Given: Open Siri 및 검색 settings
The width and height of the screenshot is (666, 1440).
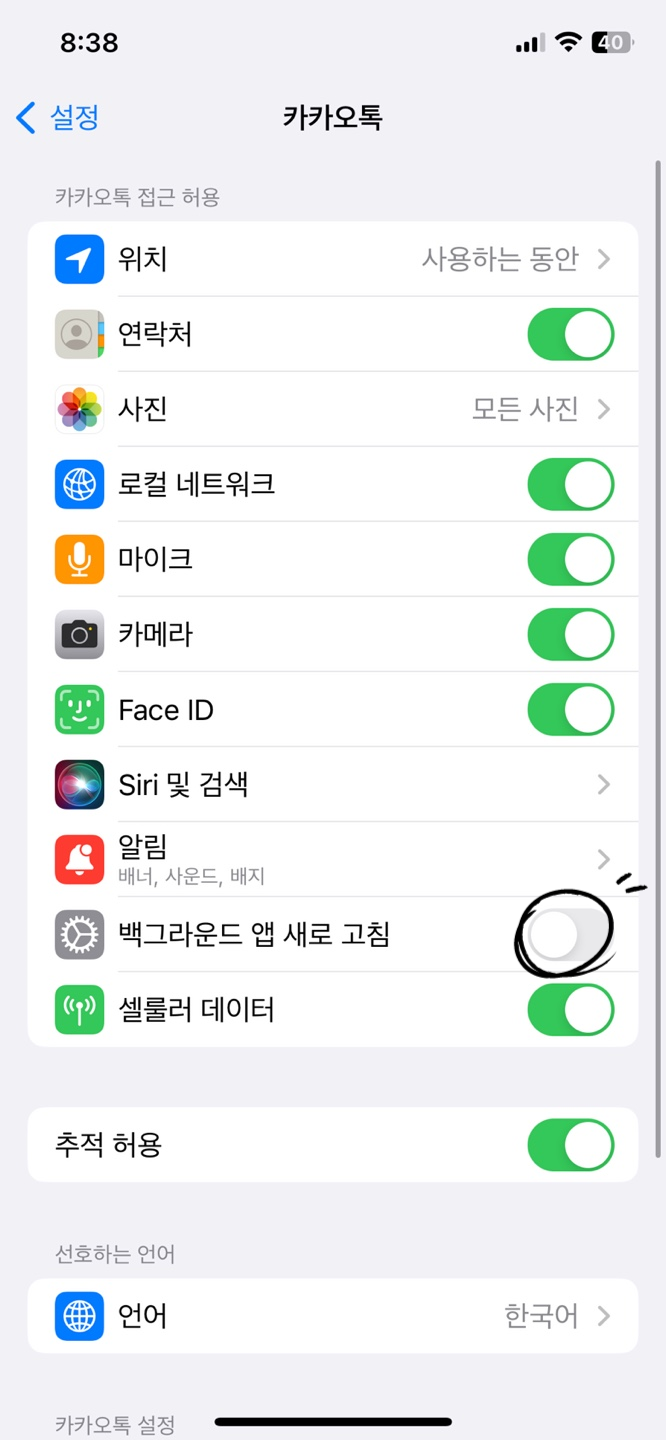Looking at the screenshot, I should [332, 785].
